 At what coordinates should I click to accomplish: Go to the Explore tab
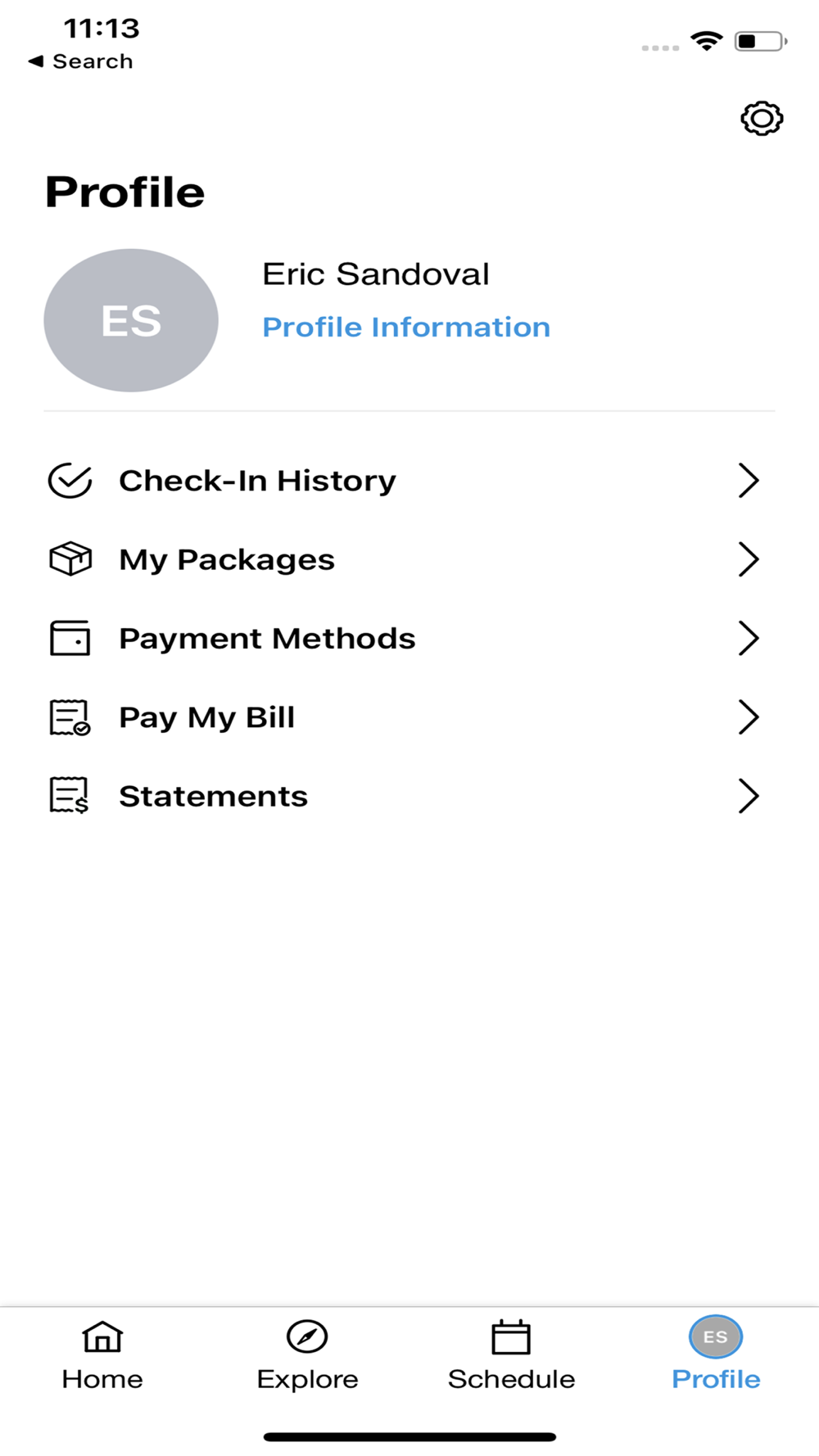pos(307,1355)
